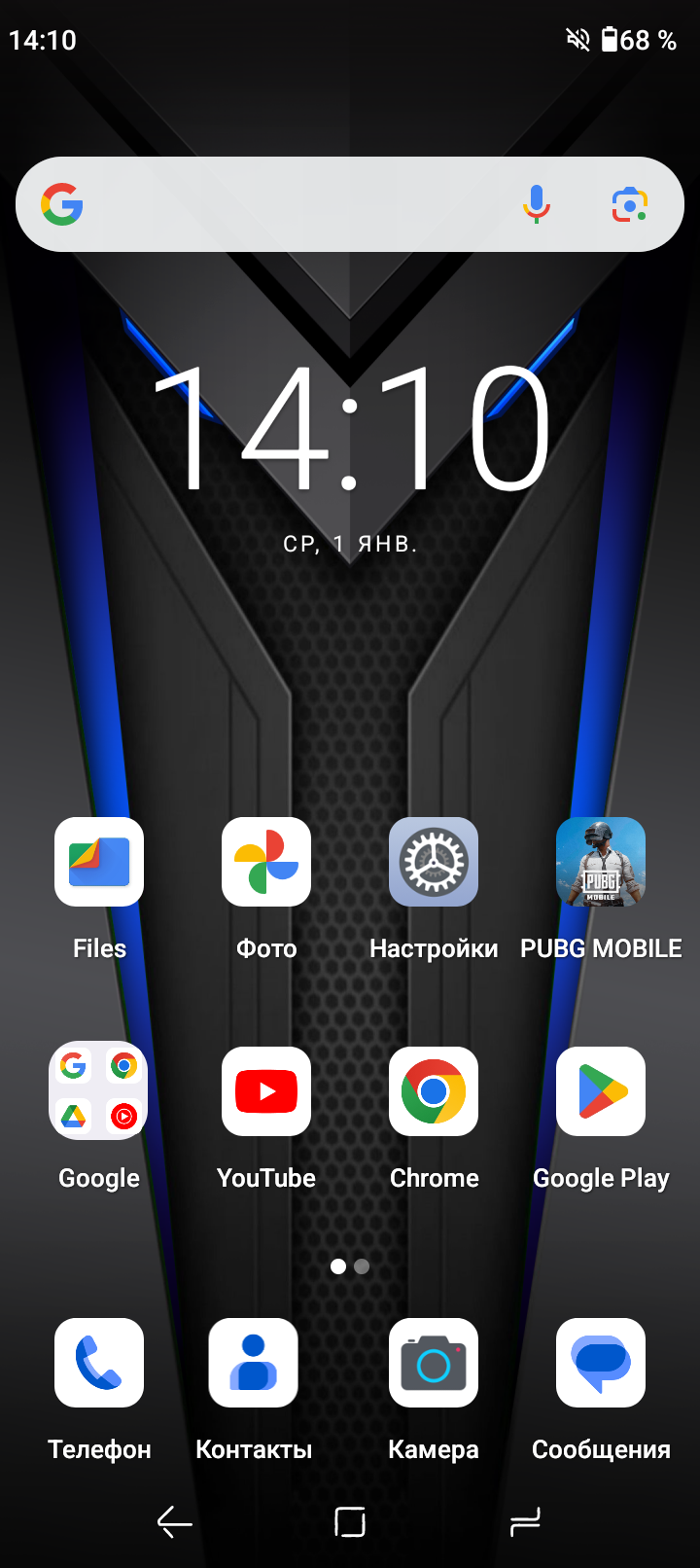This screenshot has width=700, height=1568.
Task: Open the clock widget
Action: [x=350, y=428]
